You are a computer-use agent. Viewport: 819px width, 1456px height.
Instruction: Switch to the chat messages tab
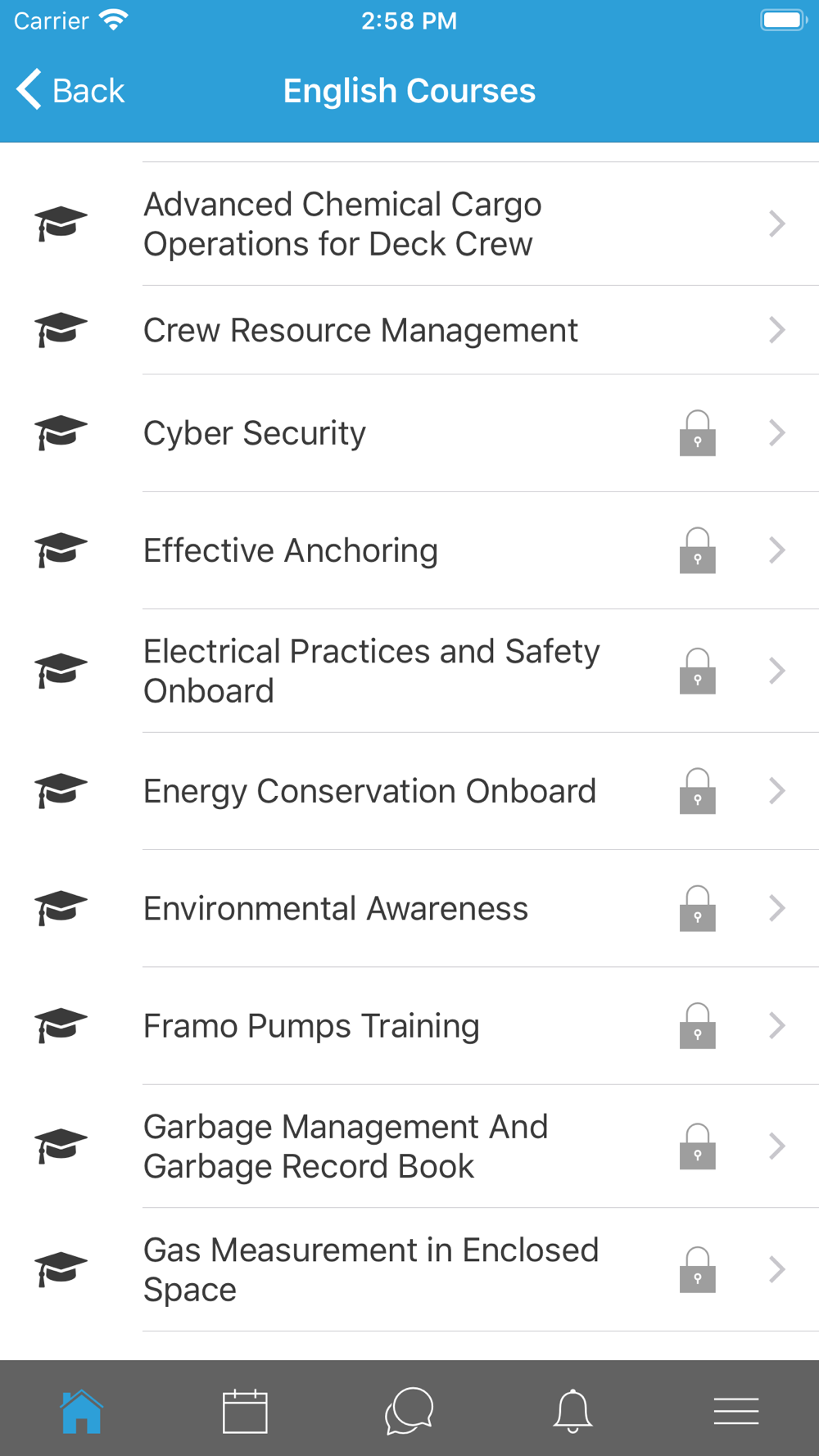(x=409, y=1411)
